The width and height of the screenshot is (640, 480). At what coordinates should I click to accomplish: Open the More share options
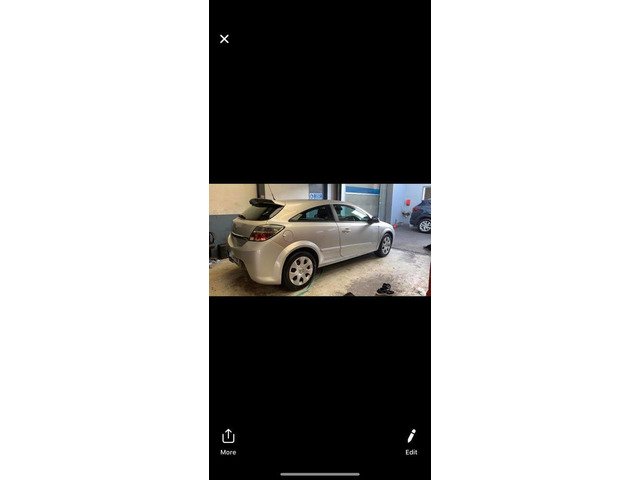coord(228,441)
